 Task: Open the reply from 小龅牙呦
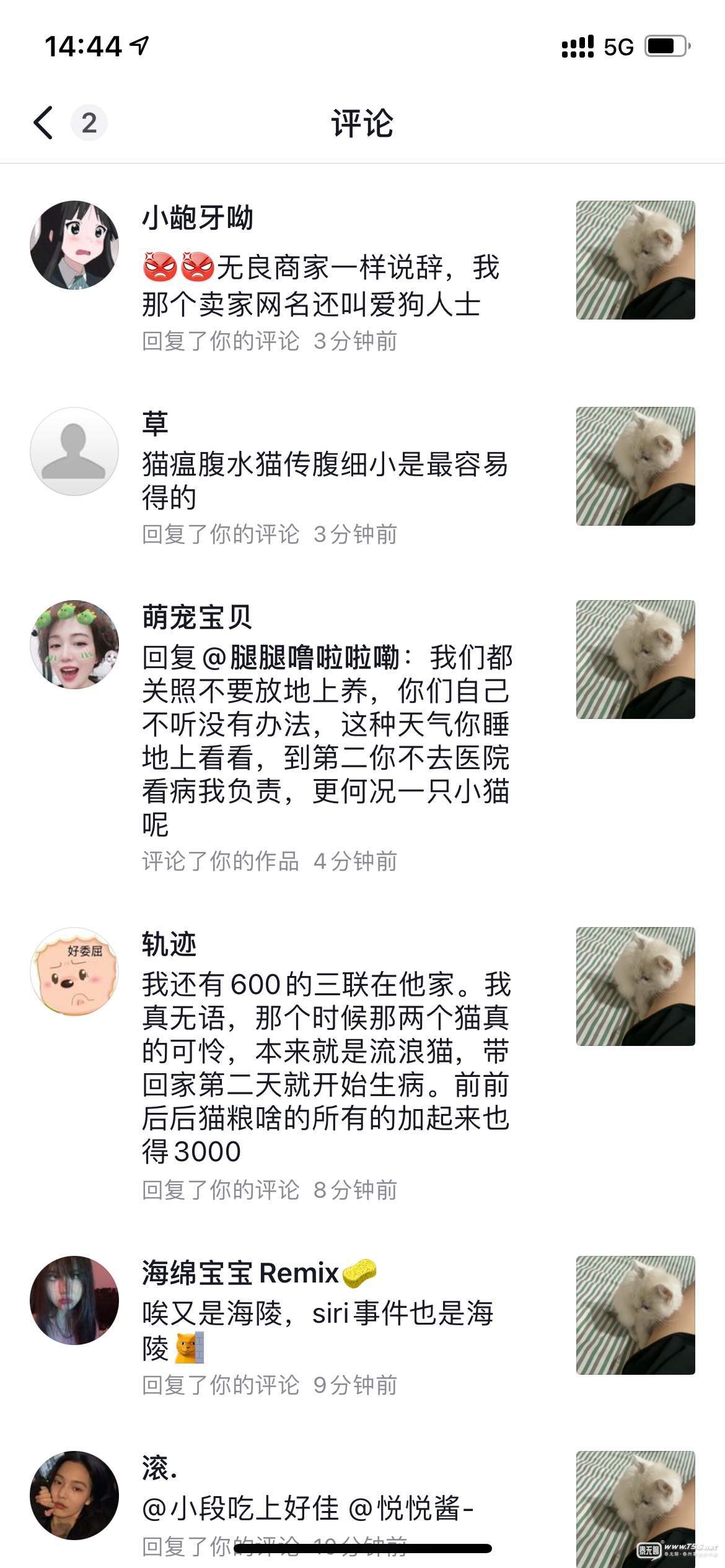(x=321, y=286)
